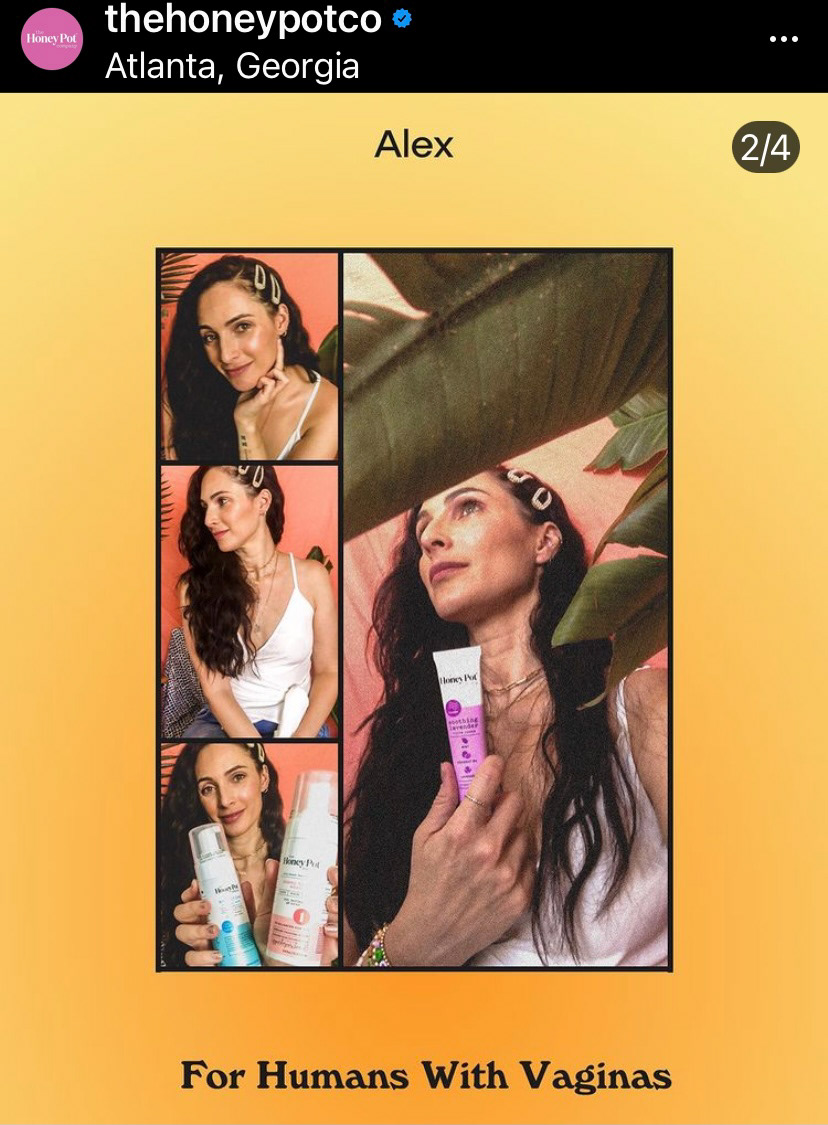Open the Atlanta, Georgia location
Image resolution: width=828 pixels, height=1125 pixels.
pyautogui.click(x=232, y=66)
